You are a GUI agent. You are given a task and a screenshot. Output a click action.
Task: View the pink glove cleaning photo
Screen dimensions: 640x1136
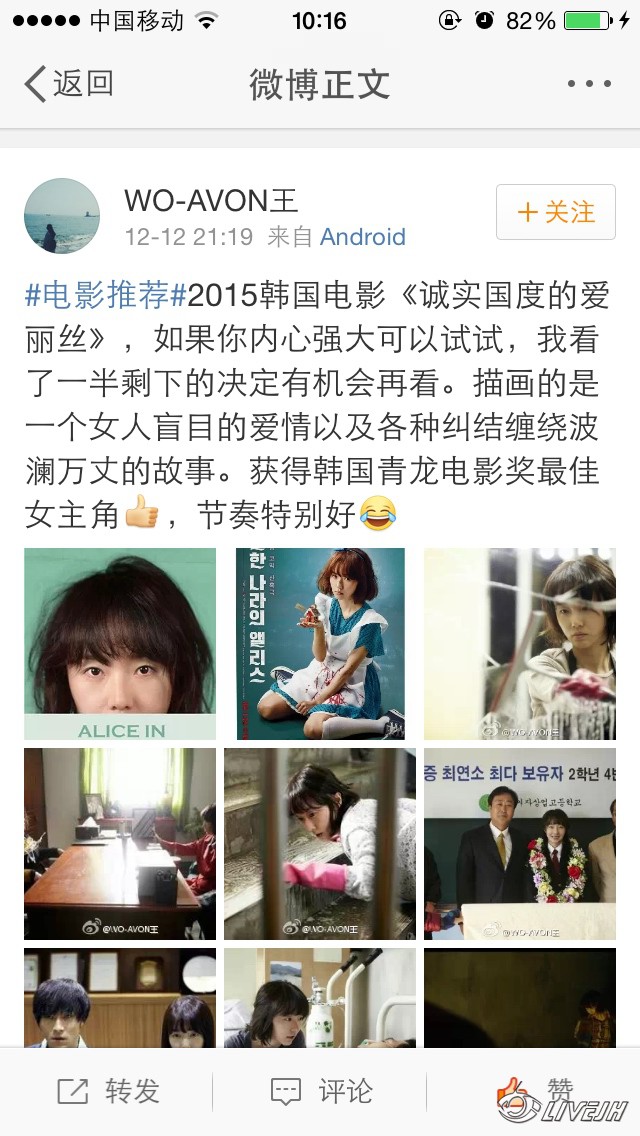320,843
